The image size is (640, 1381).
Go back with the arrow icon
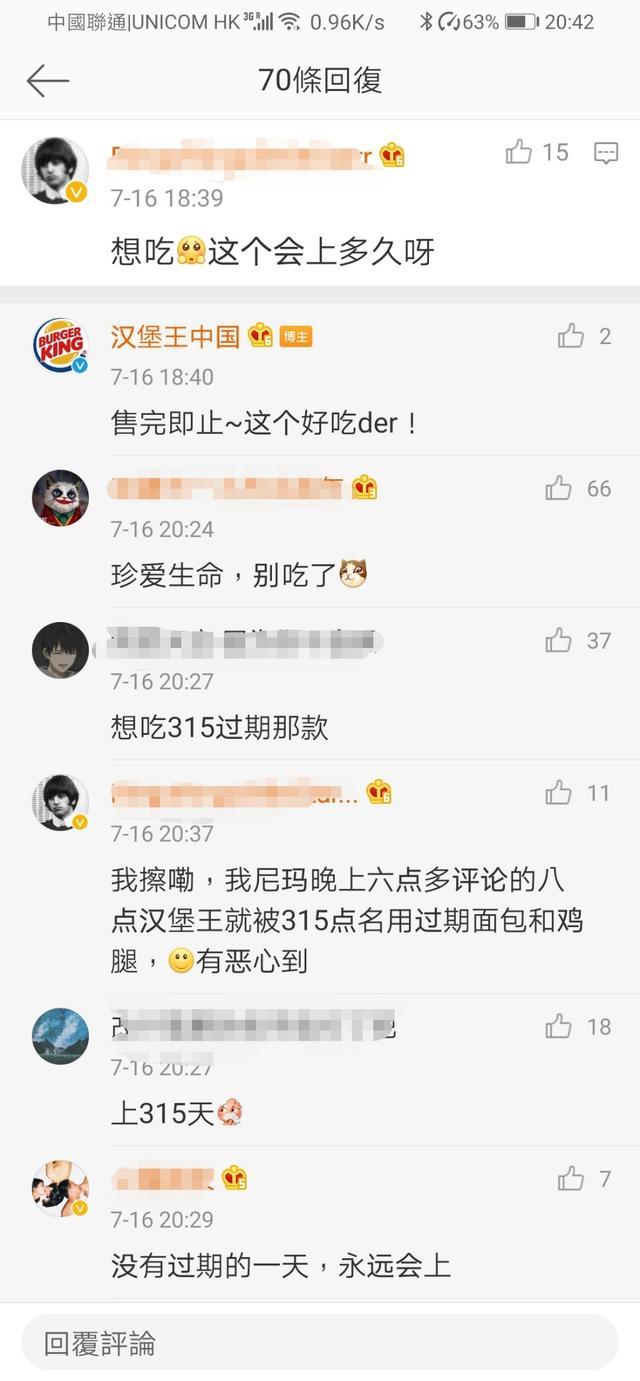[47, 81]
